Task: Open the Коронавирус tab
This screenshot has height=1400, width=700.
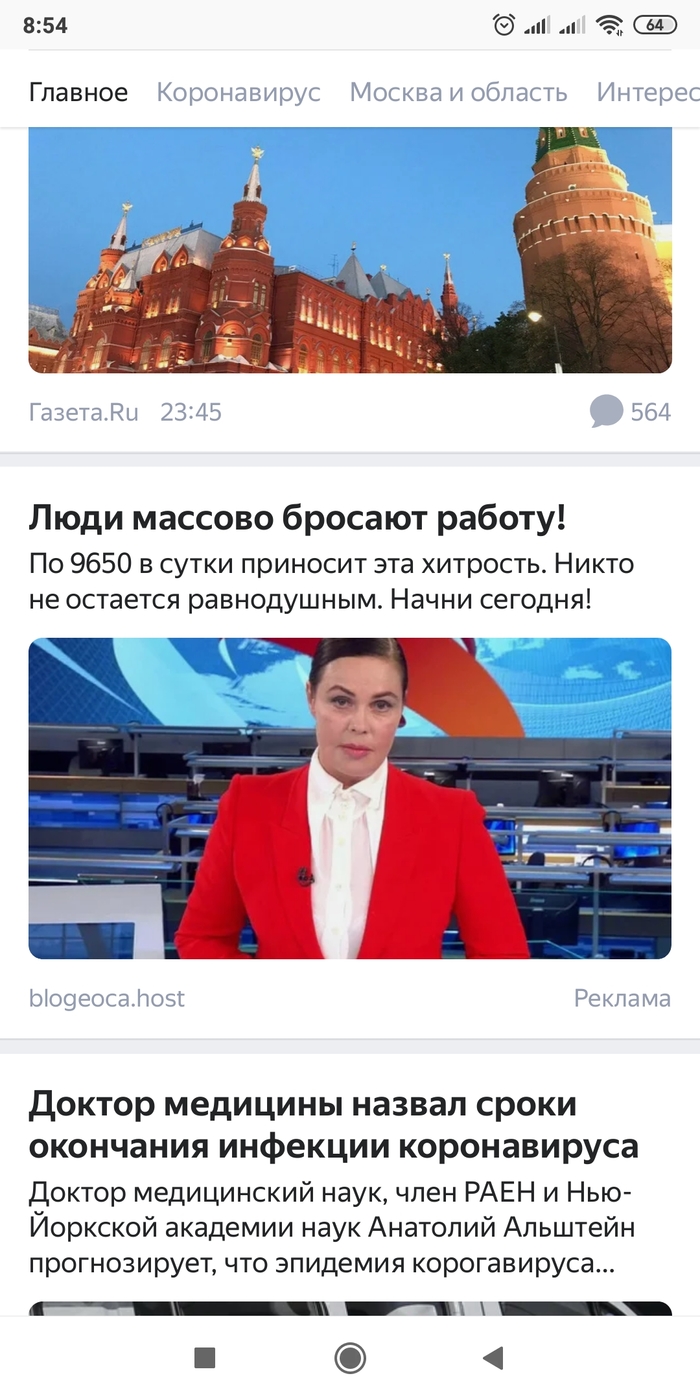Action: (238, 93)
